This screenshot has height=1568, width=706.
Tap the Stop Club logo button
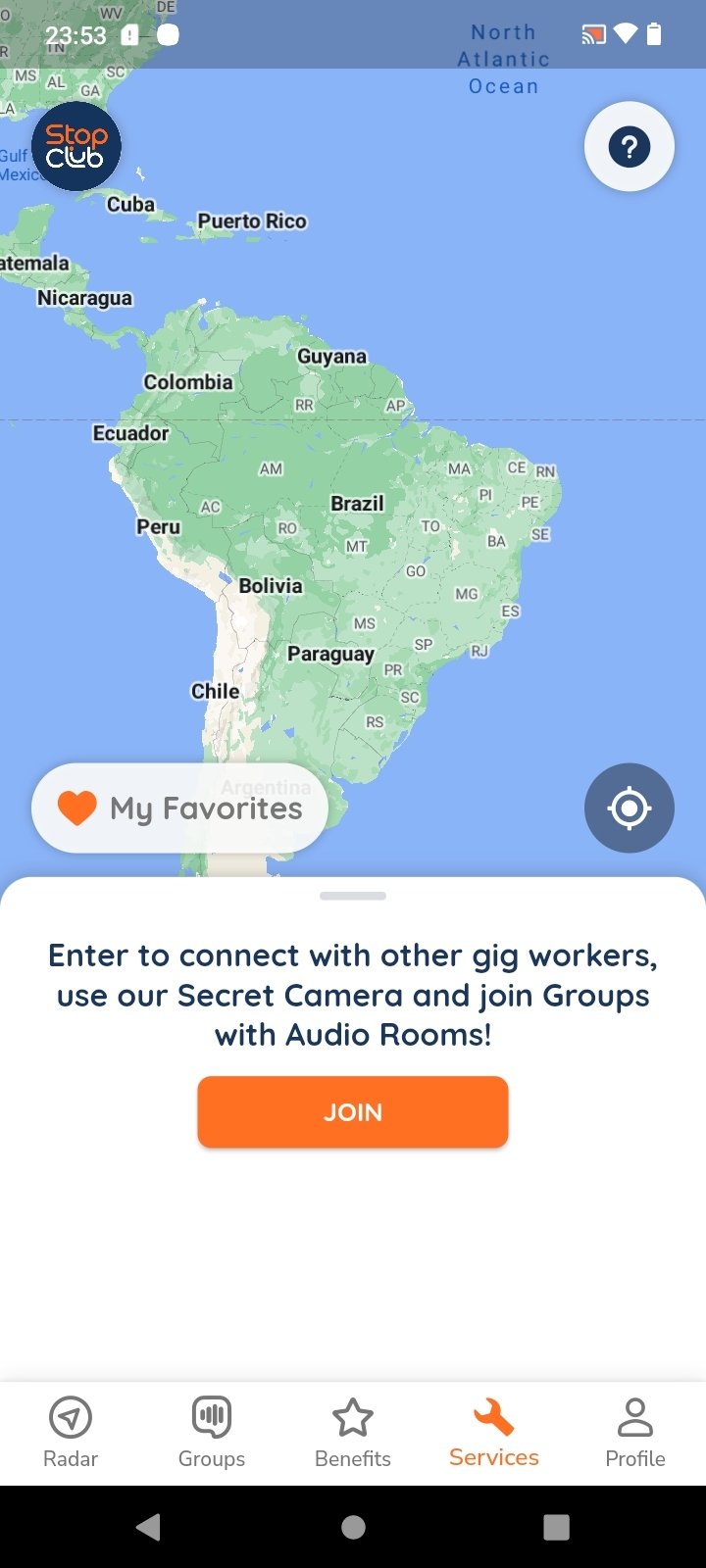click(x=76, y=146)
